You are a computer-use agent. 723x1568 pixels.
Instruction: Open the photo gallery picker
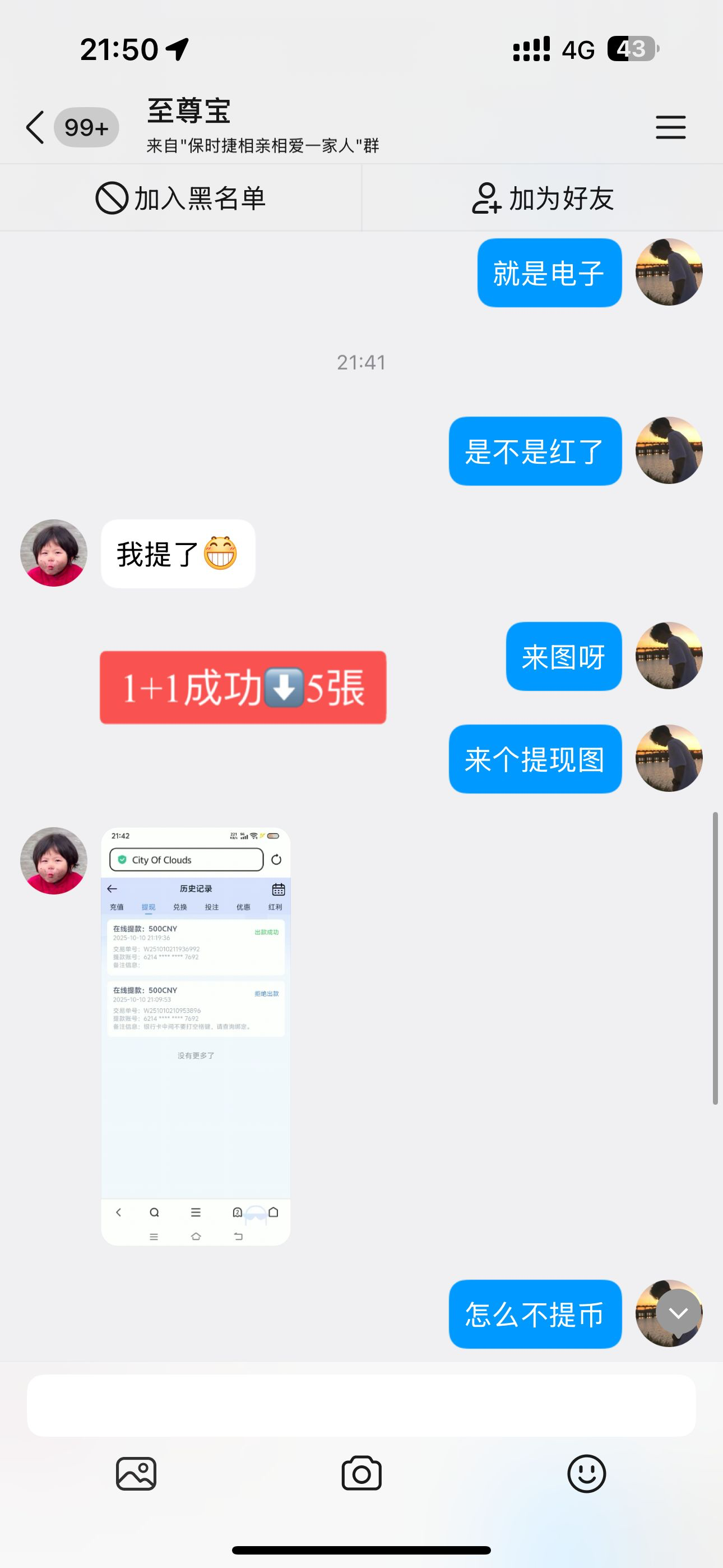pyautogui.click(x=136, y=1474)
